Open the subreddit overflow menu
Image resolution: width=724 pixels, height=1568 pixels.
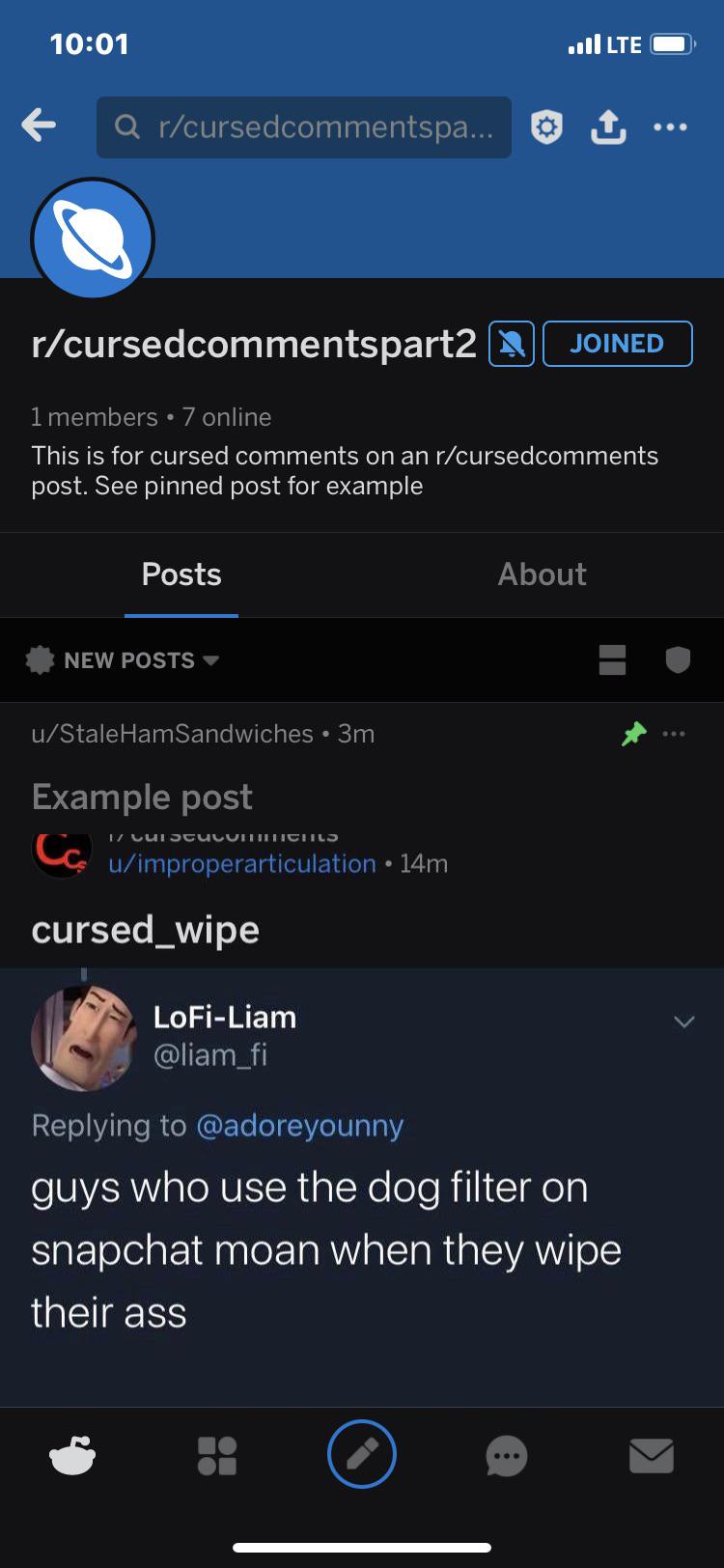670,126
